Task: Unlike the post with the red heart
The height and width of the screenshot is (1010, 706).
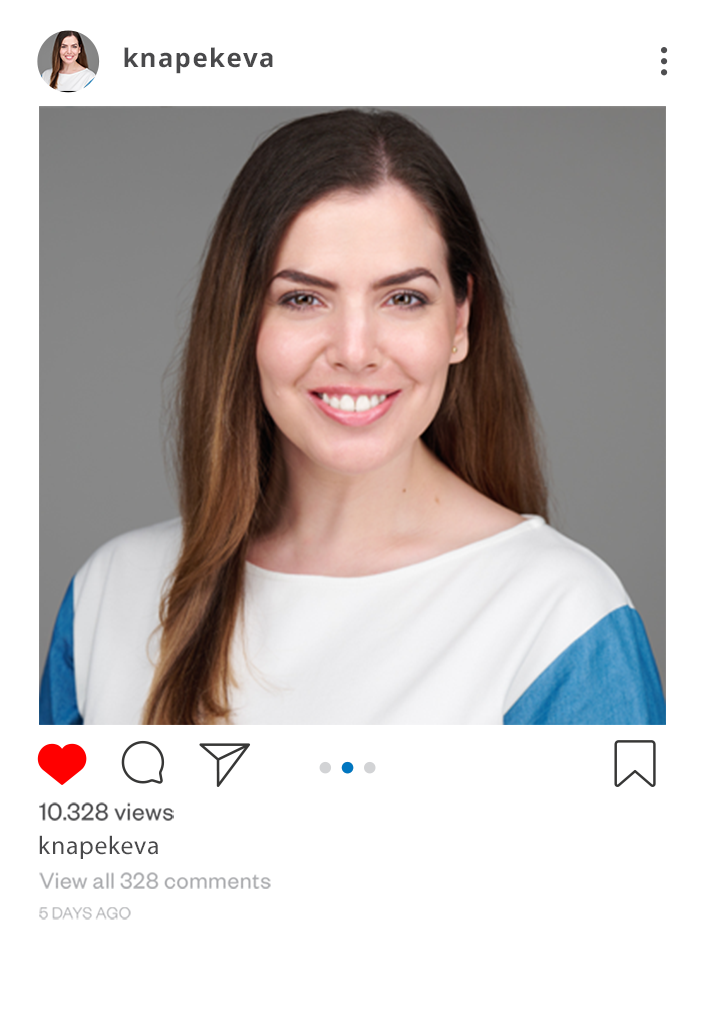Action: coord(62,764)
